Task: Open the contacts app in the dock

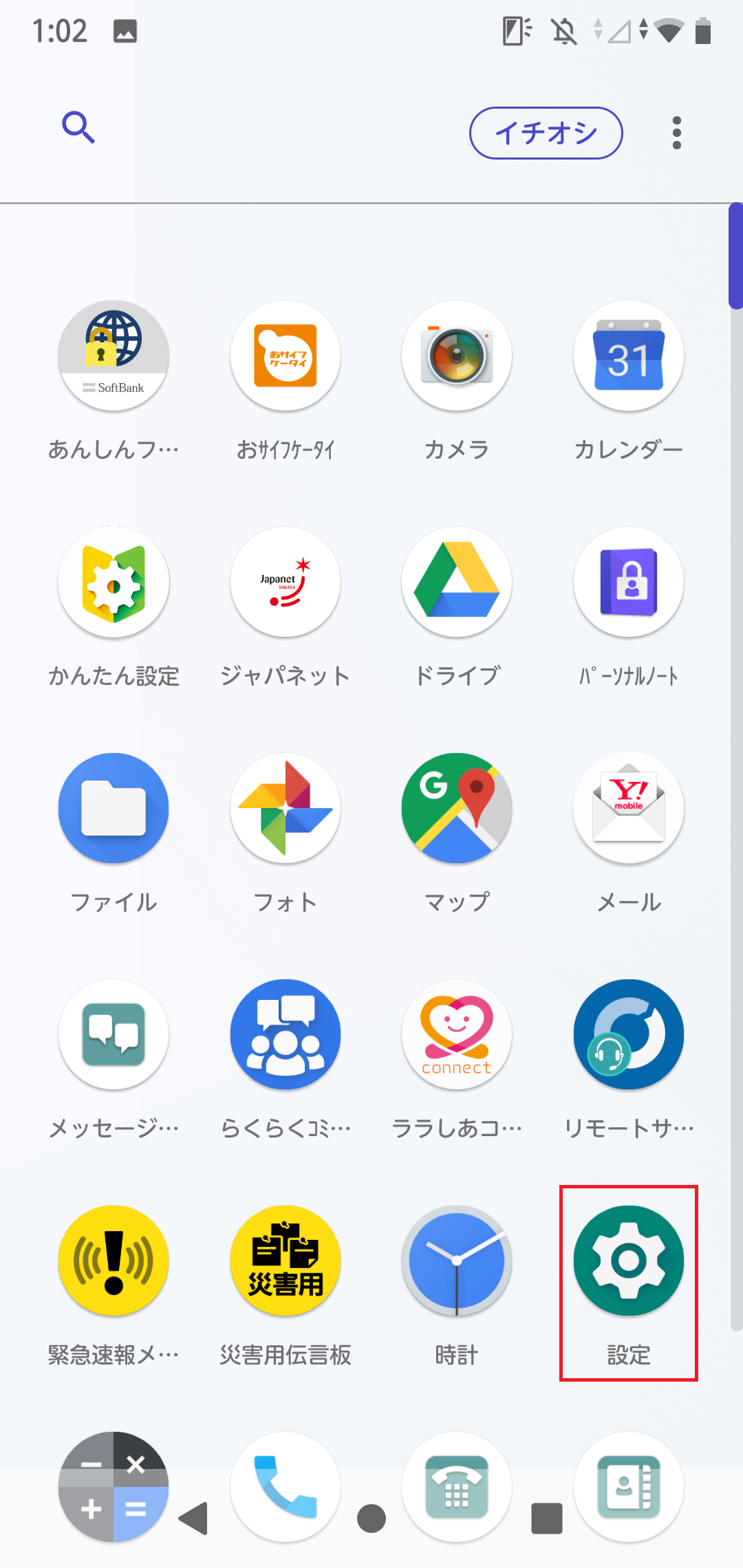Action: click(x=628, y=1488)
